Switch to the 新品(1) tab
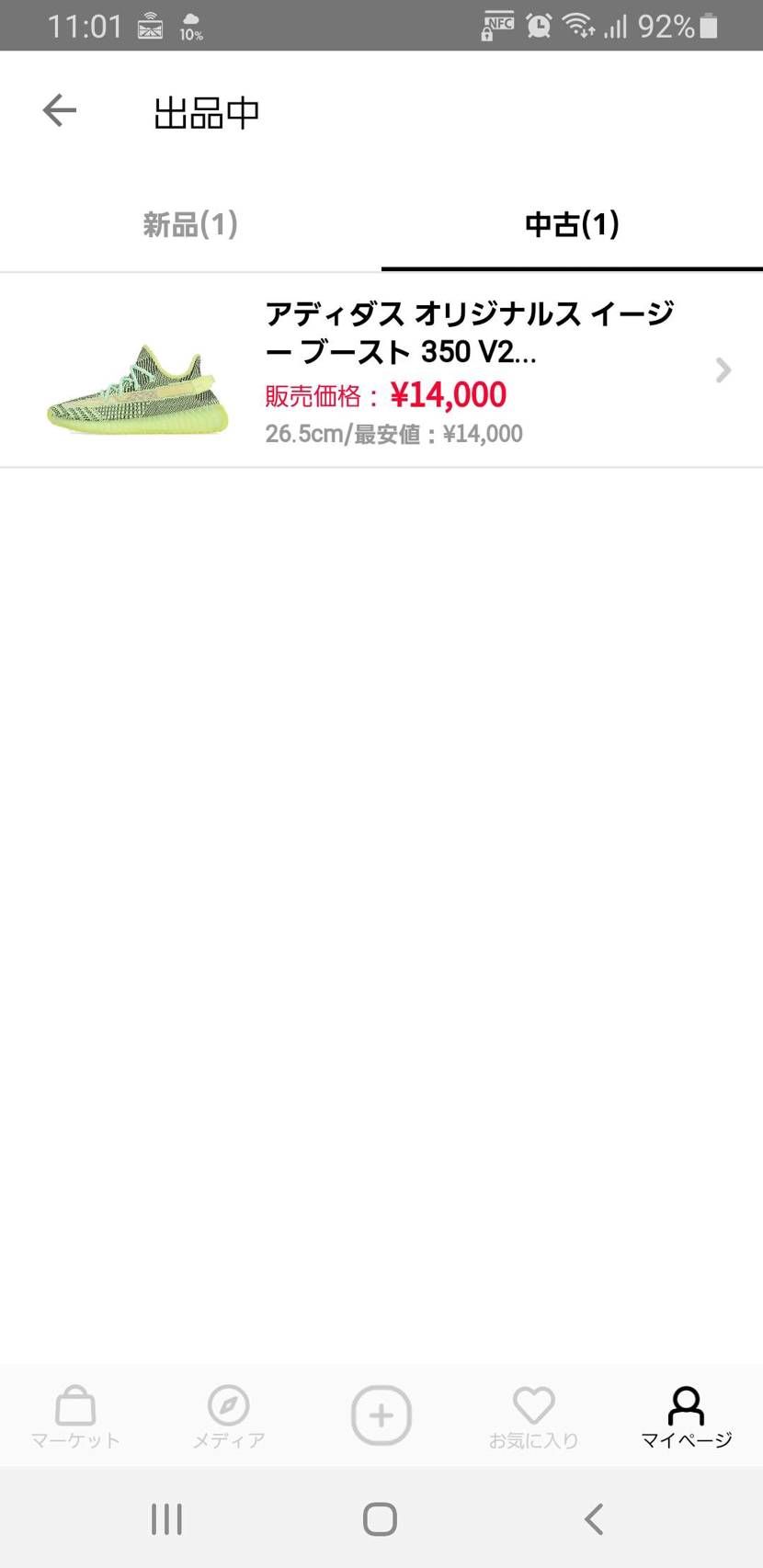This screenshot has height=1568, width=763. 189,224
